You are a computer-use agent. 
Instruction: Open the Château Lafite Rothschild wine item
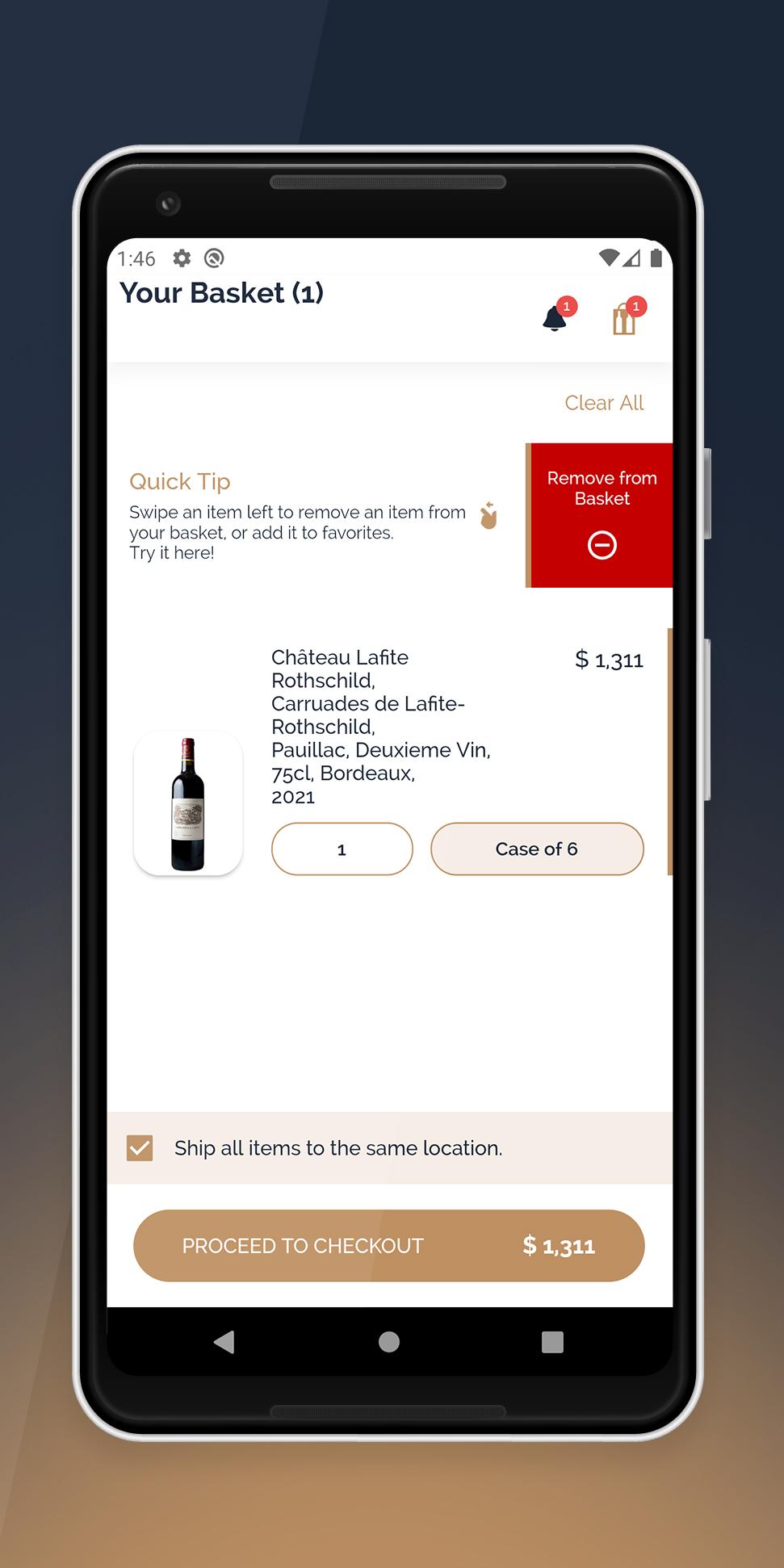click(381, 726)
